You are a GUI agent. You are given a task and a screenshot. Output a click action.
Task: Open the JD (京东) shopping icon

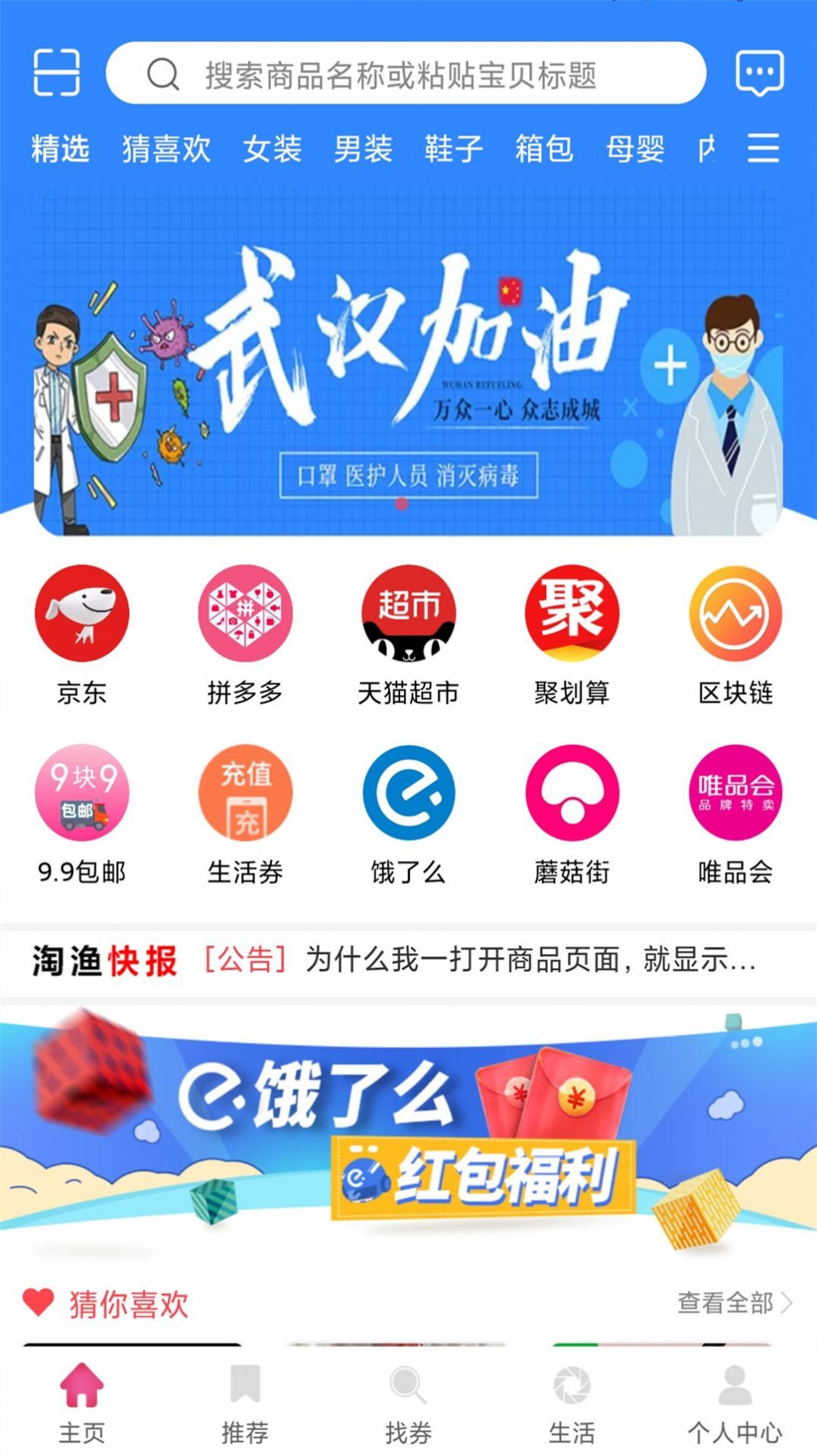(x=81, y=613)
